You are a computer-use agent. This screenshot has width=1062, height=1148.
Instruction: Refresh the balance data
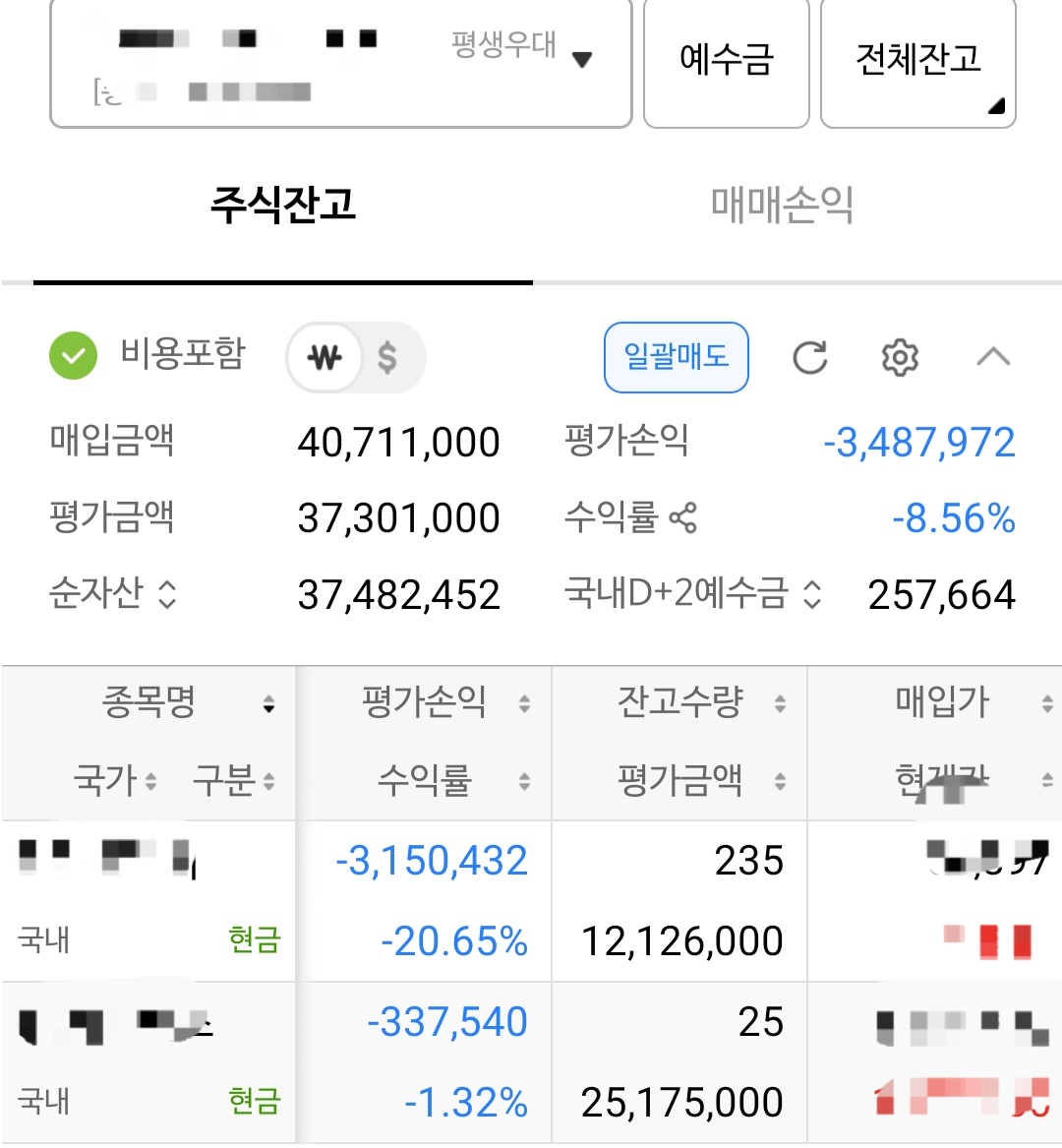pyautogui.click(x=810, y=358)
